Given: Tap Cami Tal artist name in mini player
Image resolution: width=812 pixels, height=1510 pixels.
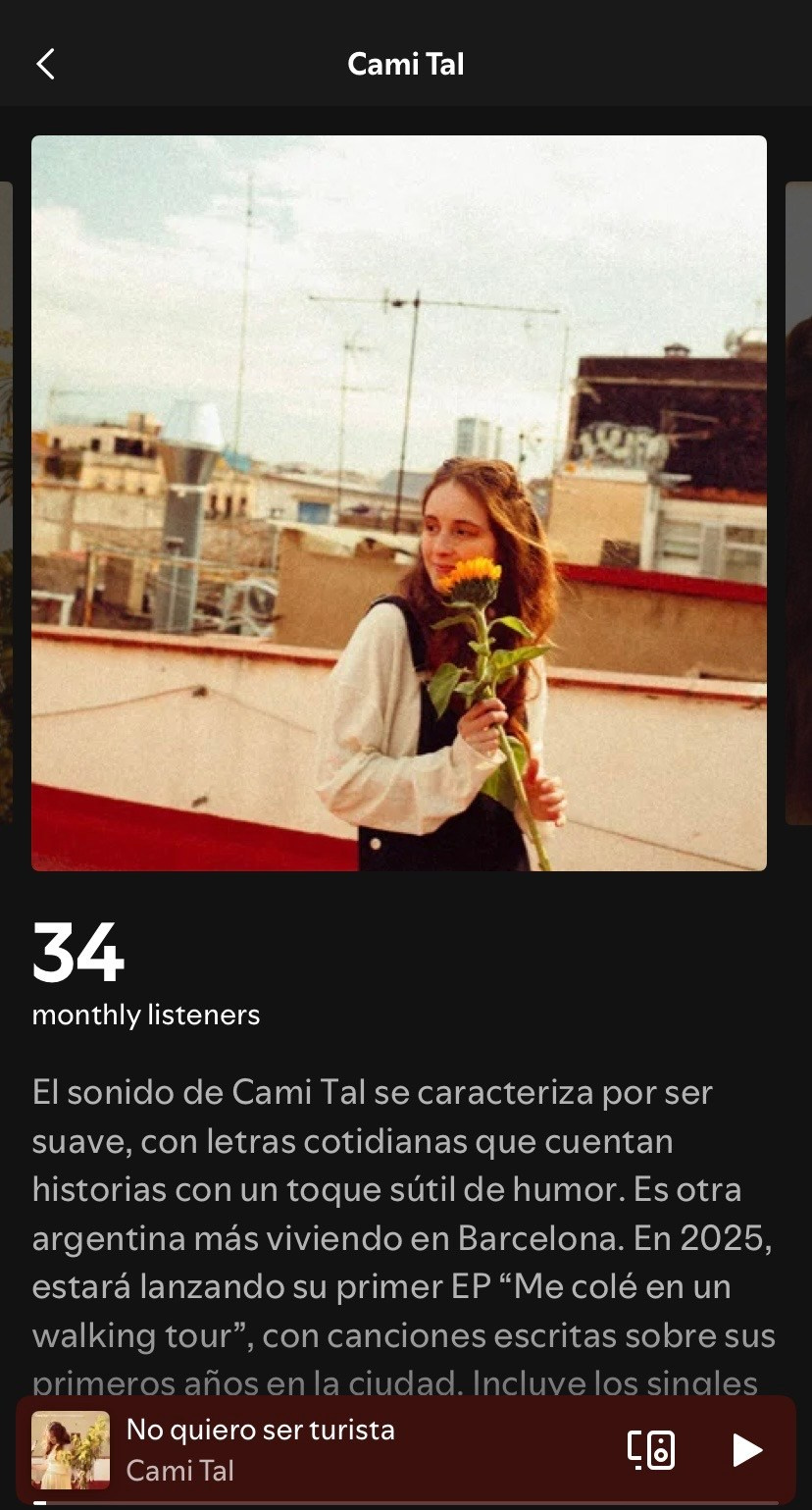Looking at the screenshot, I should click(178, 1471).
